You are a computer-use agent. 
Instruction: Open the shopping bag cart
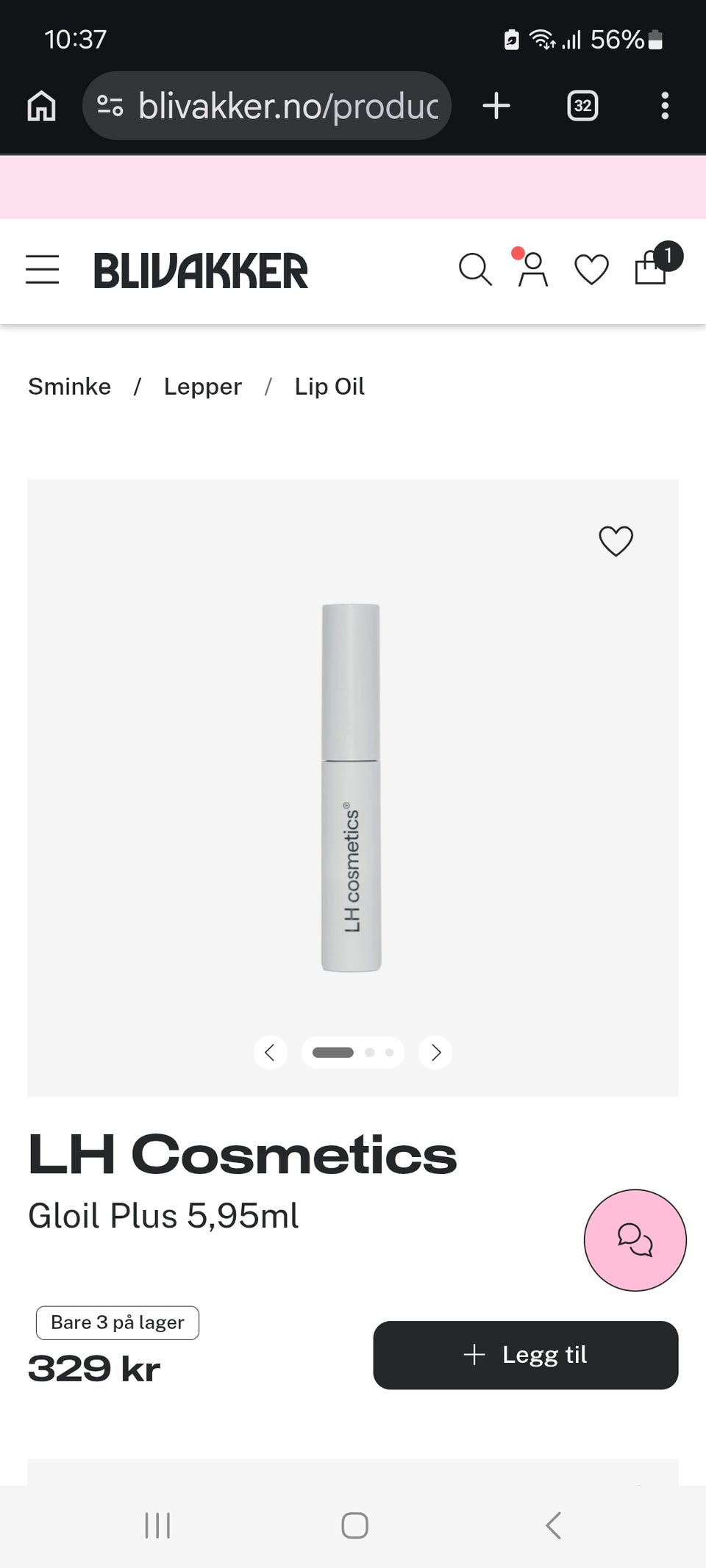point(652,267)
